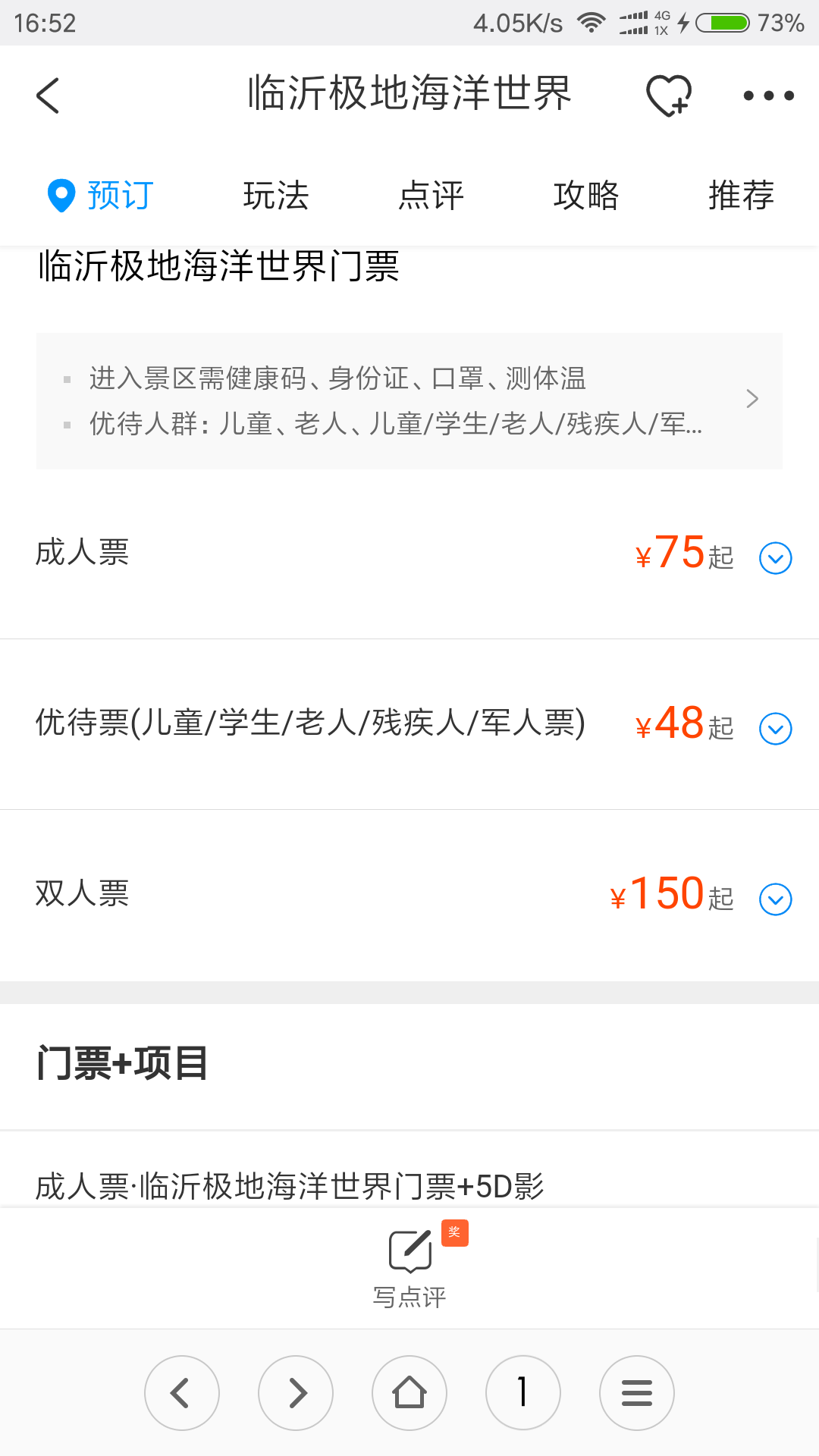Switch to the 点评 tab
Screen dimensions: 819x1456
click(431, 196)
